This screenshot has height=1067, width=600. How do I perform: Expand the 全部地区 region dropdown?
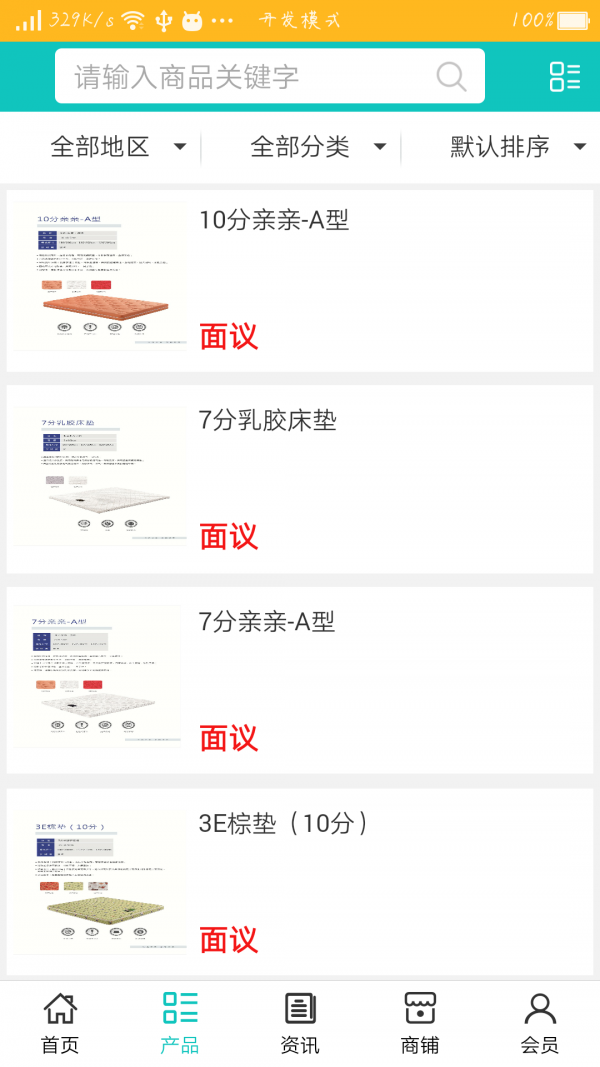tap(118, 147)
